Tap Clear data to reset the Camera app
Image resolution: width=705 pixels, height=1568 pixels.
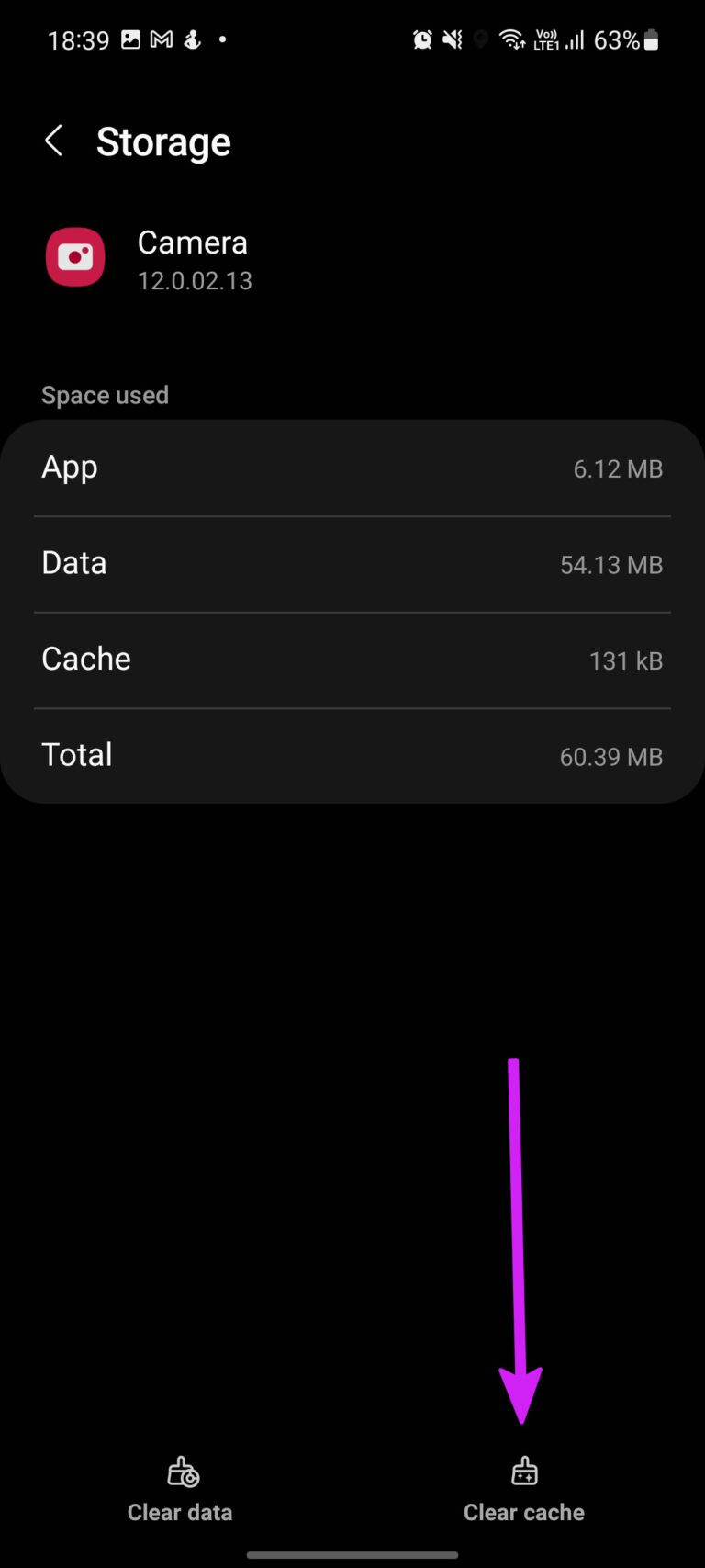(x=180, y=1512)
